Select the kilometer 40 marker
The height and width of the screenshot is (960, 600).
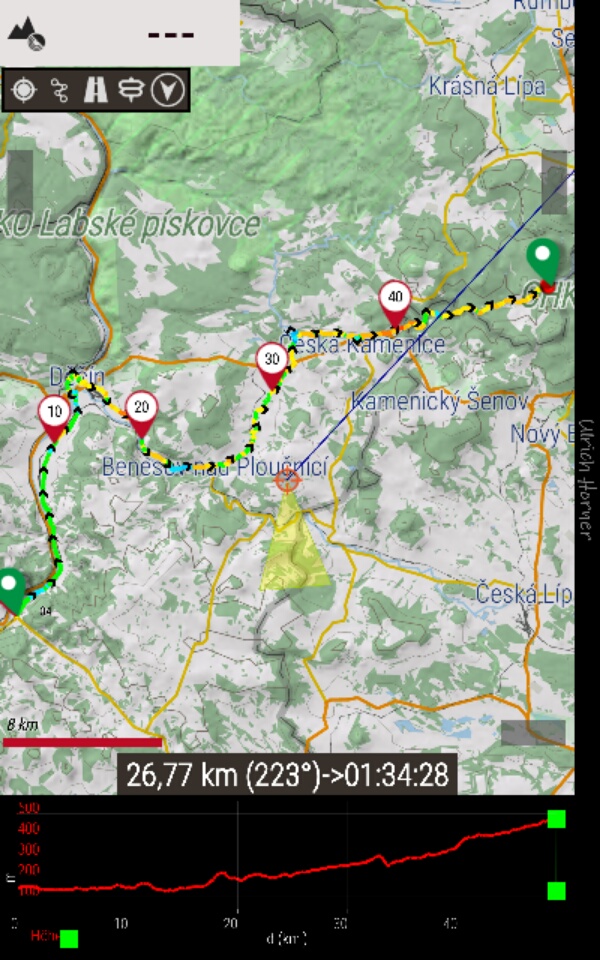[x=395, y=305]
